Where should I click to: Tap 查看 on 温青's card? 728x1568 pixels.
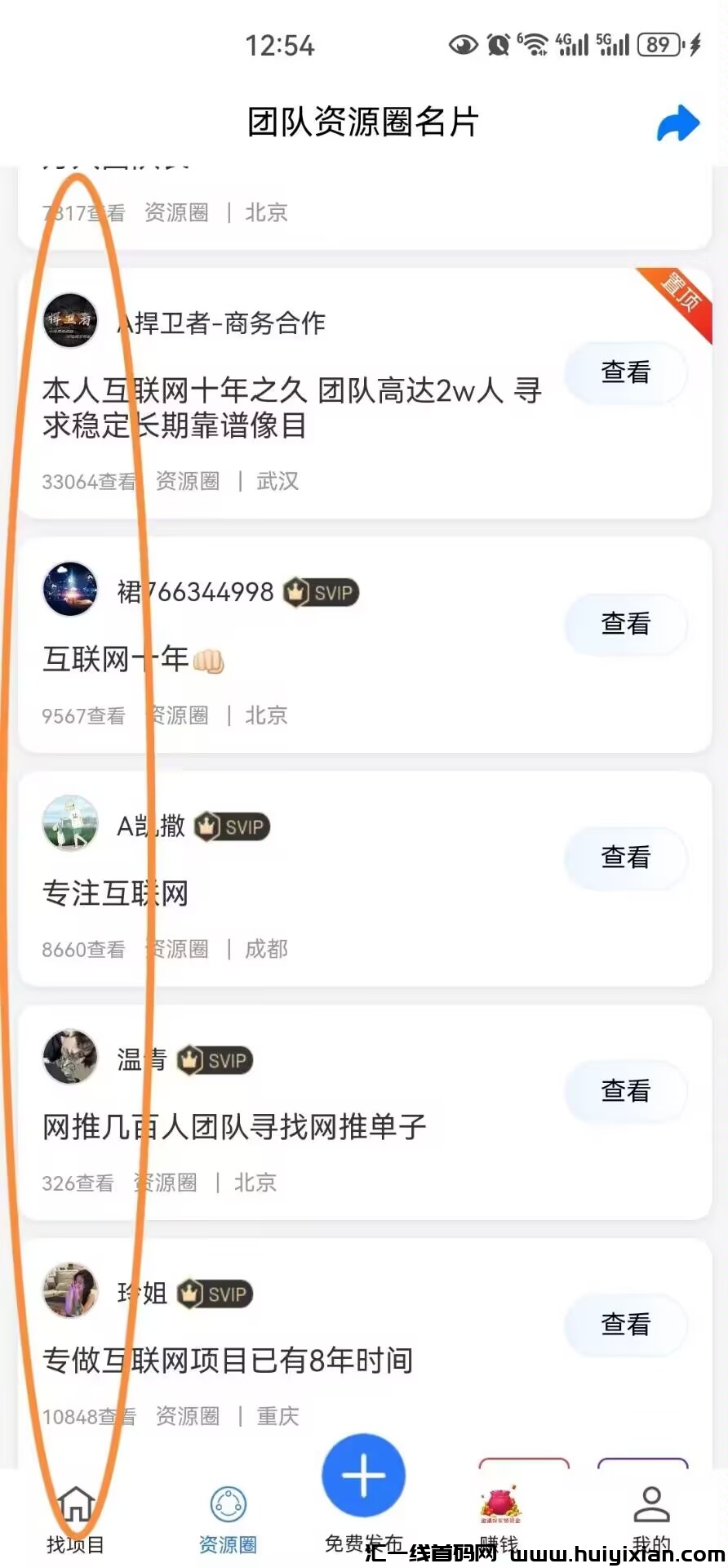[x=625, y=1091]
